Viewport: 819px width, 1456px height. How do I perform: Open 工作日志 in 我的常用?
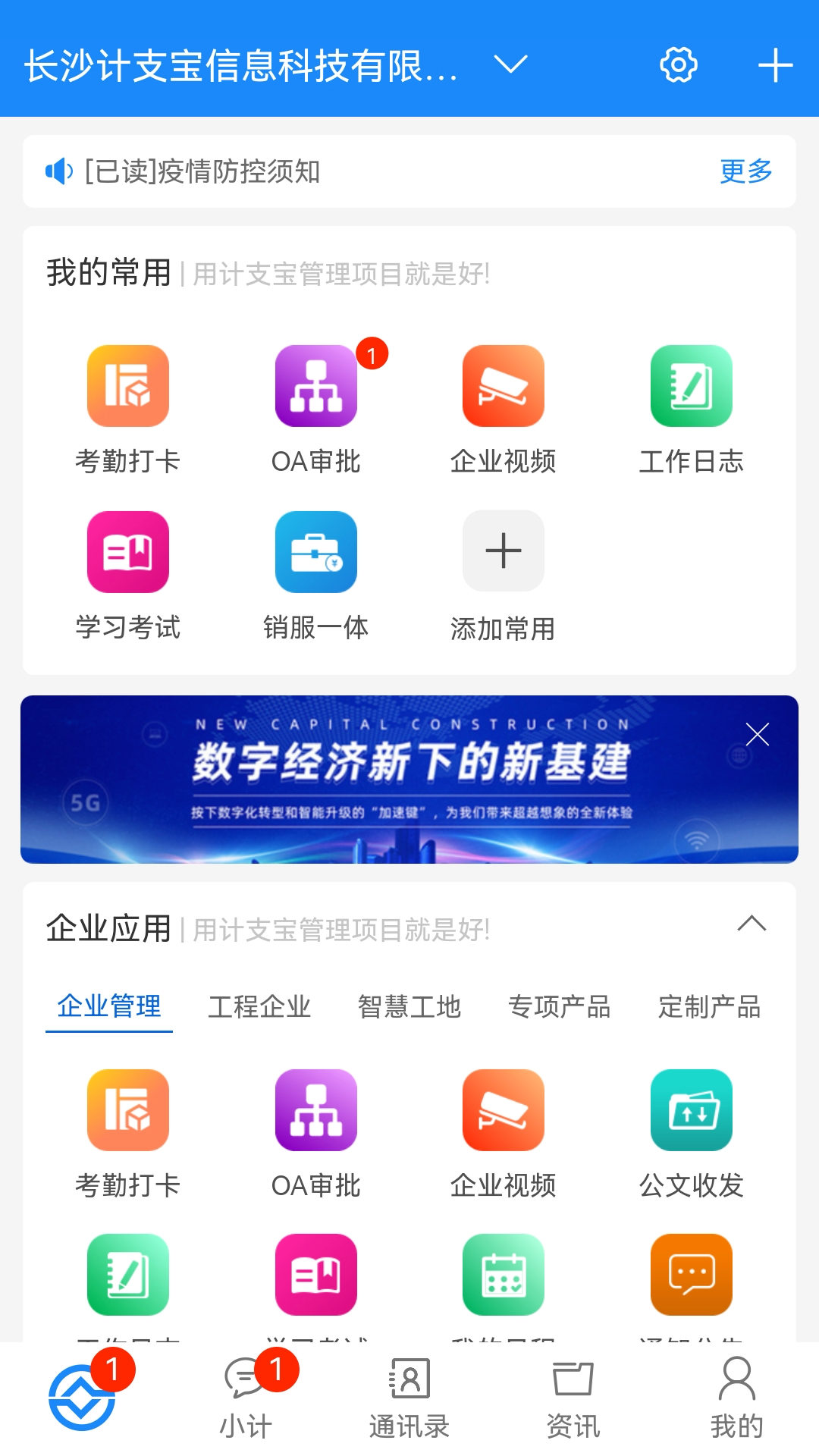(691, 409)
